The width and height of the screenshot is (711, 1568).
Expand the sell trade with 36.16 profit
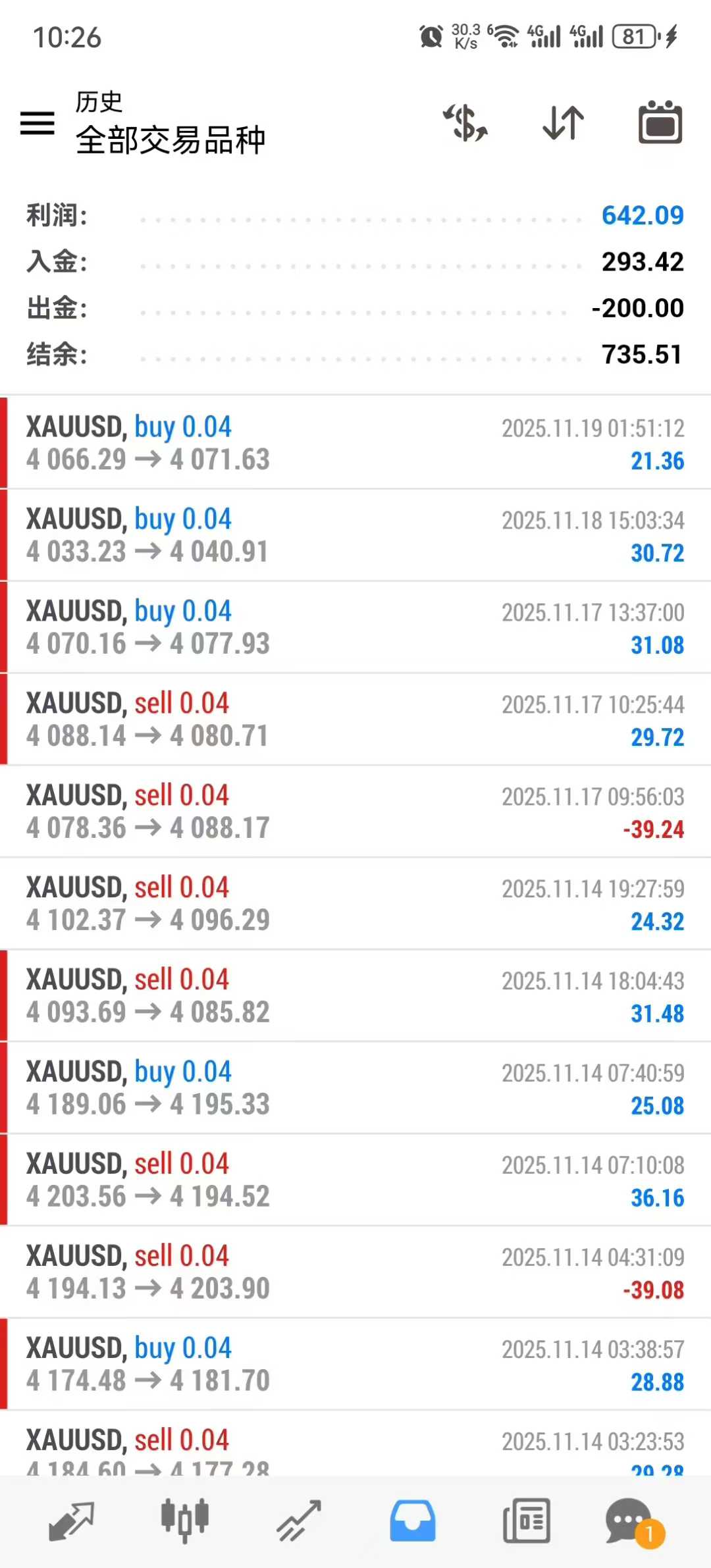(355, 1180)
